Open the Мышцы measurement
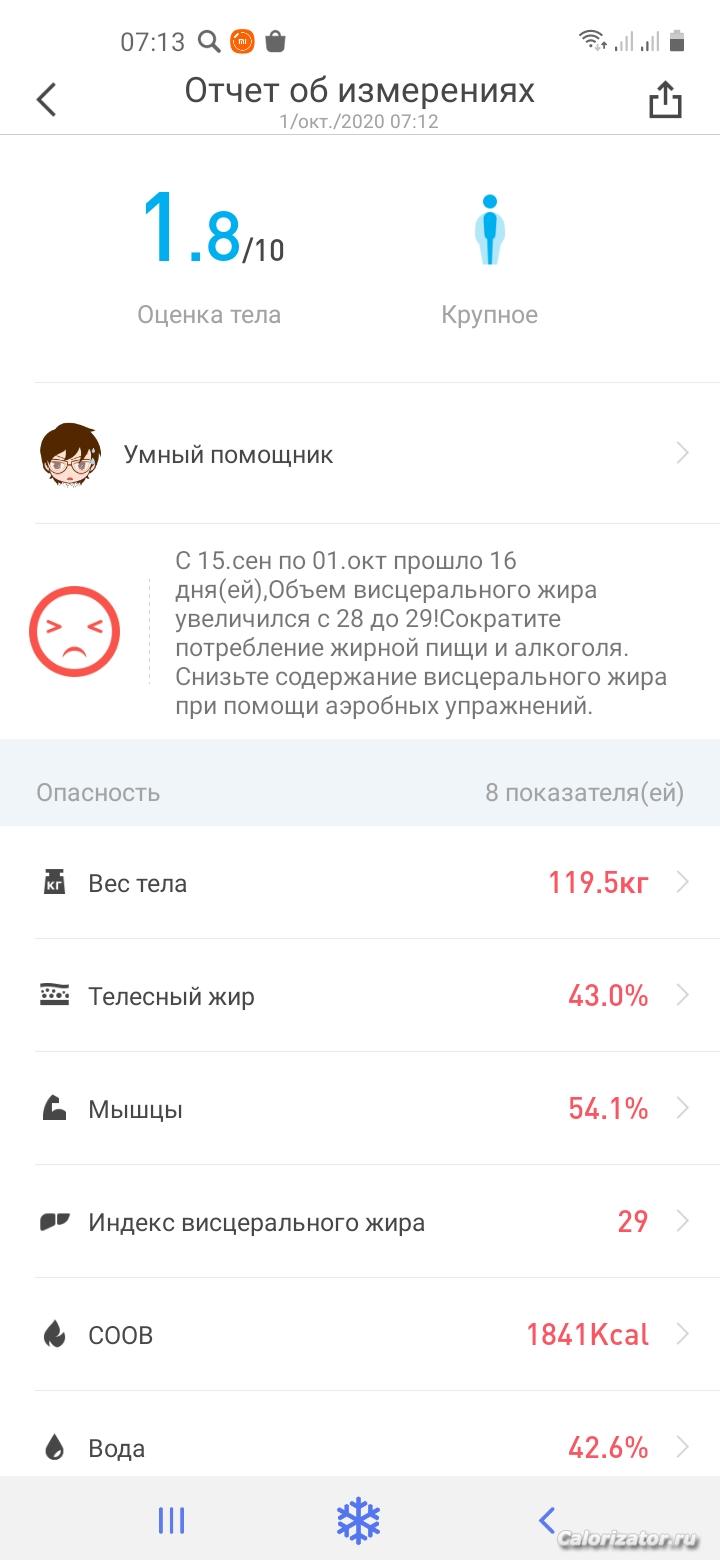The height and width of the screenshot is (1560, 720). (360, 1109)
